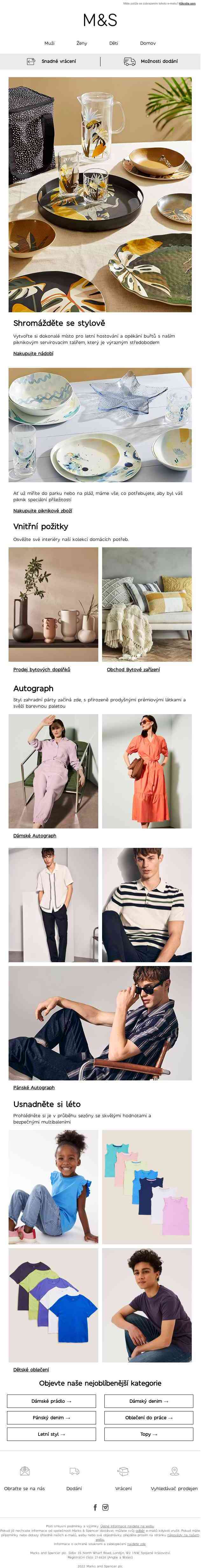Image resolution: width=201 pixels, height=1568 pixels.
Task: Follow the Nakupujte nádobí link
Action: 33,353
